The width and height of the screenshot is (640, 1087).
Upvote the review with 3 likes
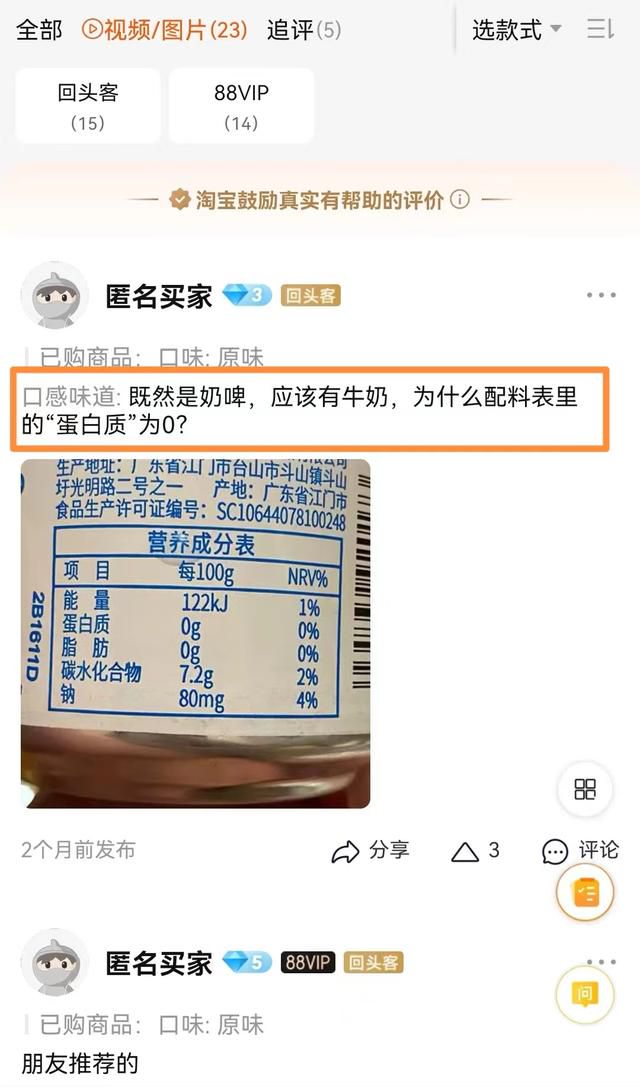476,851
